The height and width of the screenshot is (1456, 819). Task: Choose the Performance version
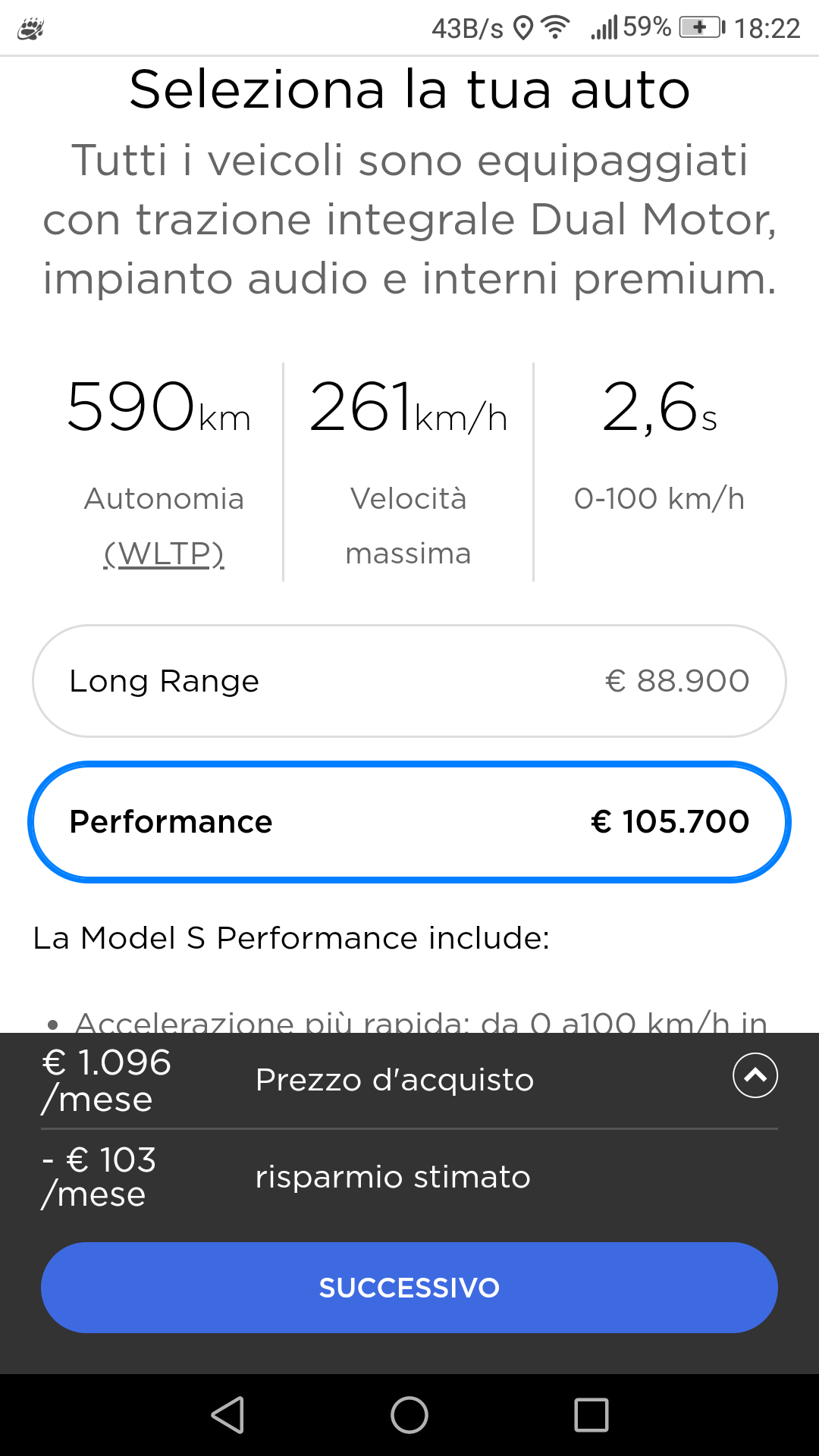click(x=409, y=822)
